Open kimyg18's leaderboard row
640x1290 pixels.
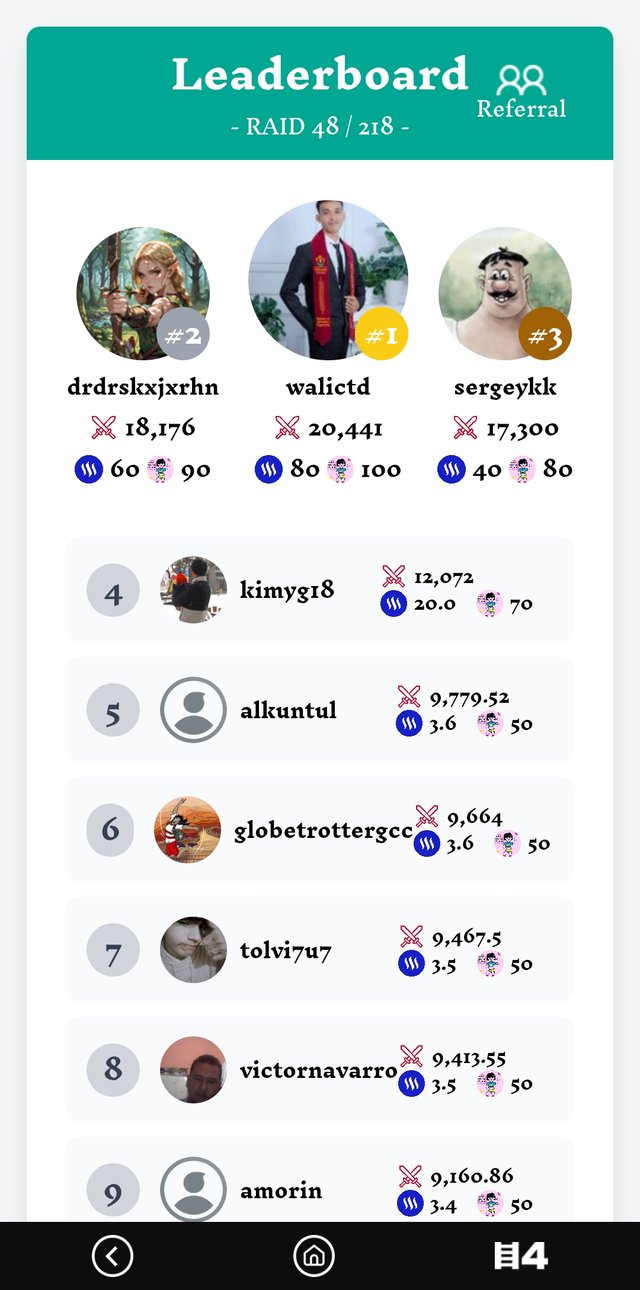pos(320,590)
